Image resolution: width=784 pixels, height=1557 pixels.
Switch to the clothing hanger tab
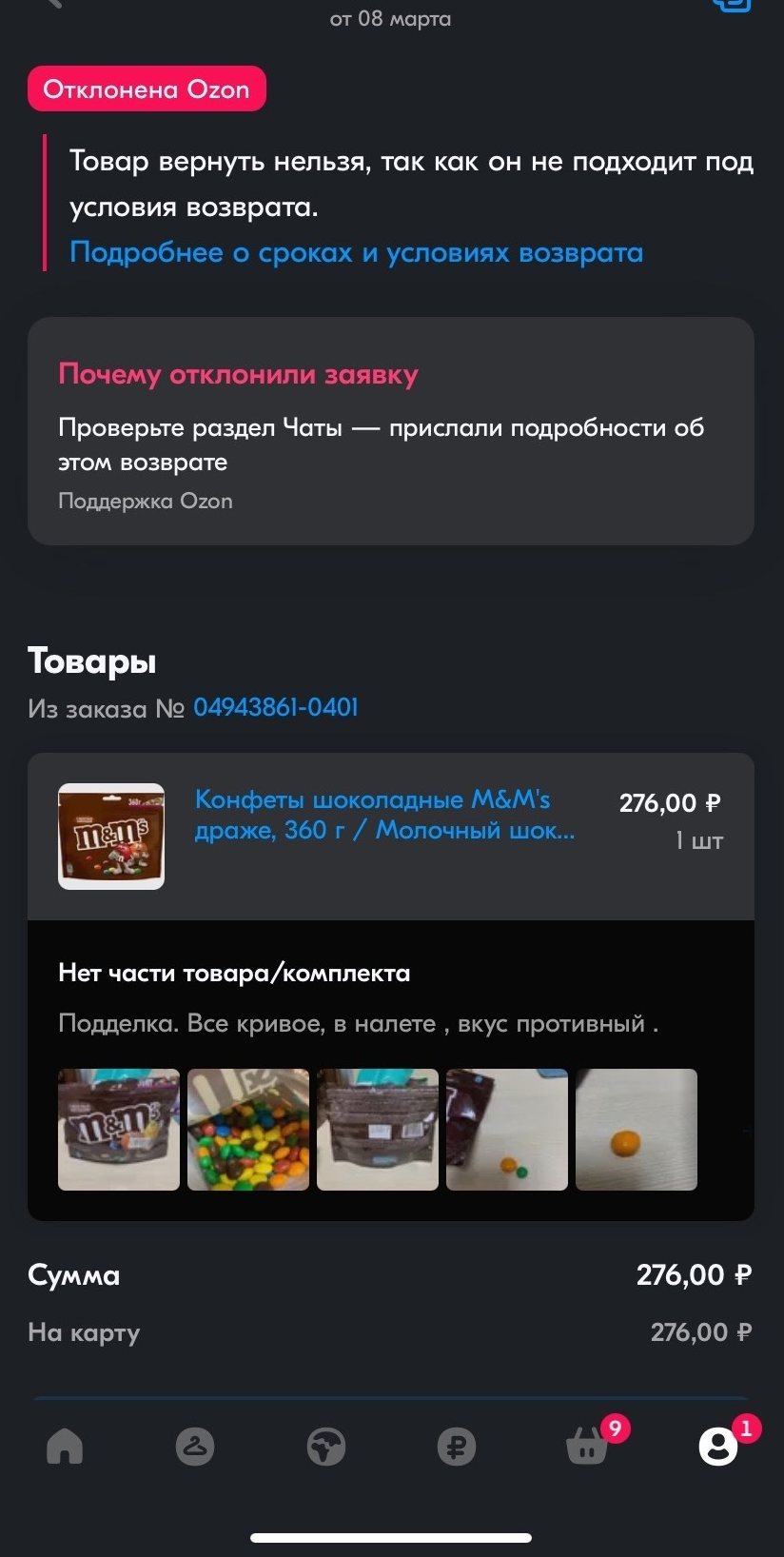[x=195, y=1447]
